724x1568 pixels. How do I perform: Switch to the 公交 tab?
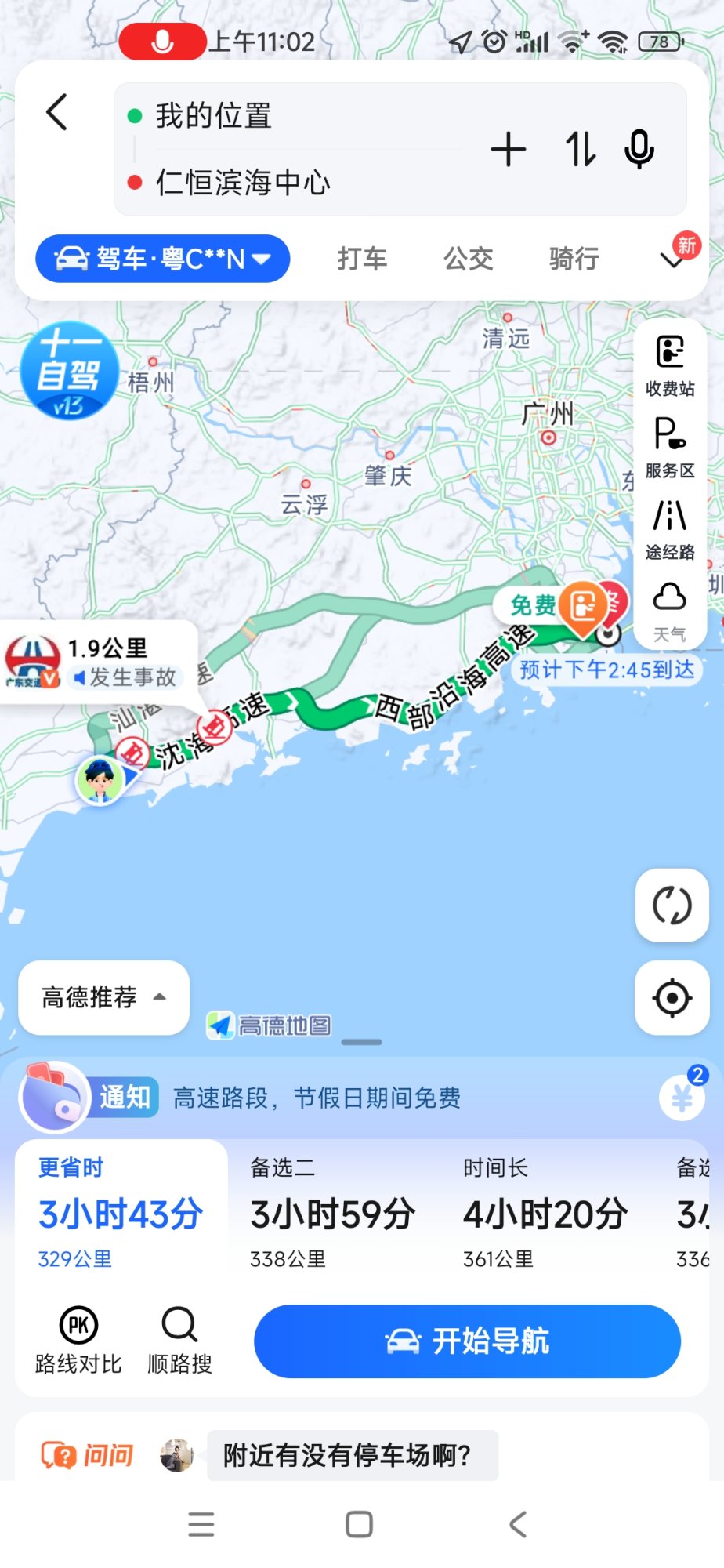[468, 259]
